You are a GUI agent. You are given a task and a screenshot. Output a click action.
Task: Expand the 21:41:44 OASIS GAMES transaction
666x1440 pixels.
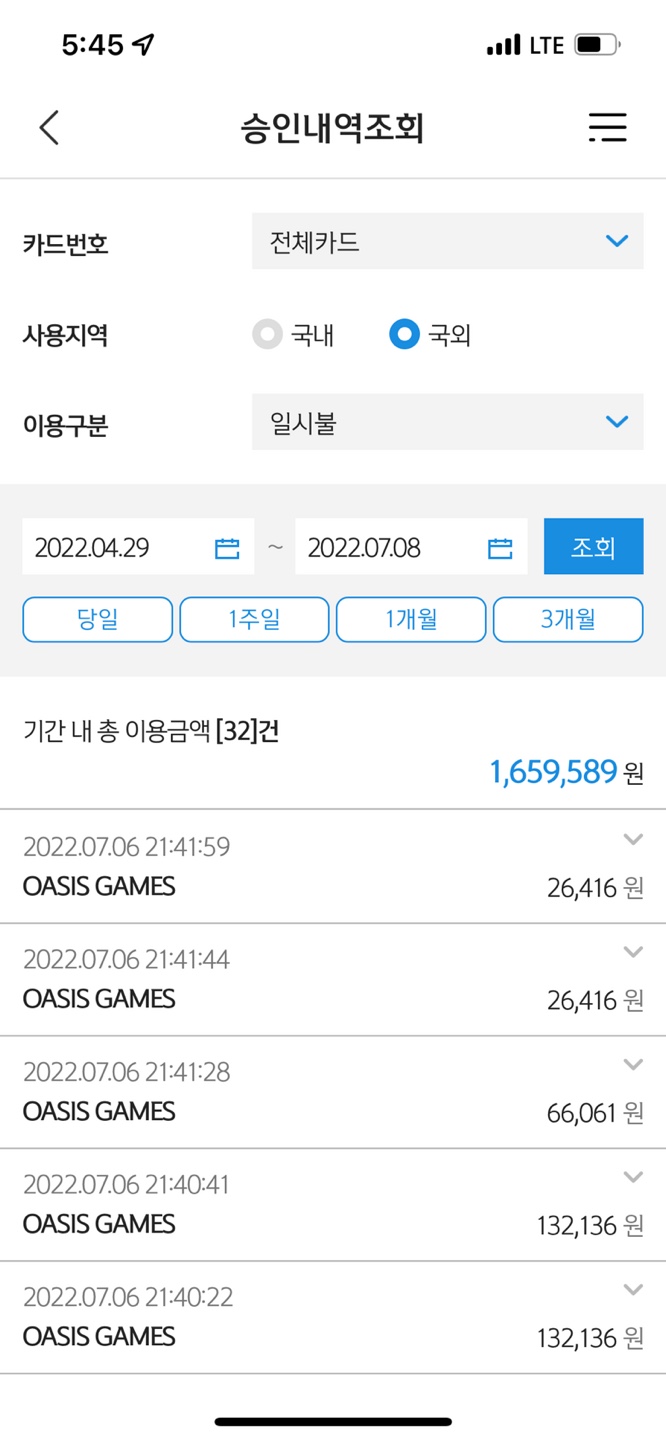coord(632,952)
